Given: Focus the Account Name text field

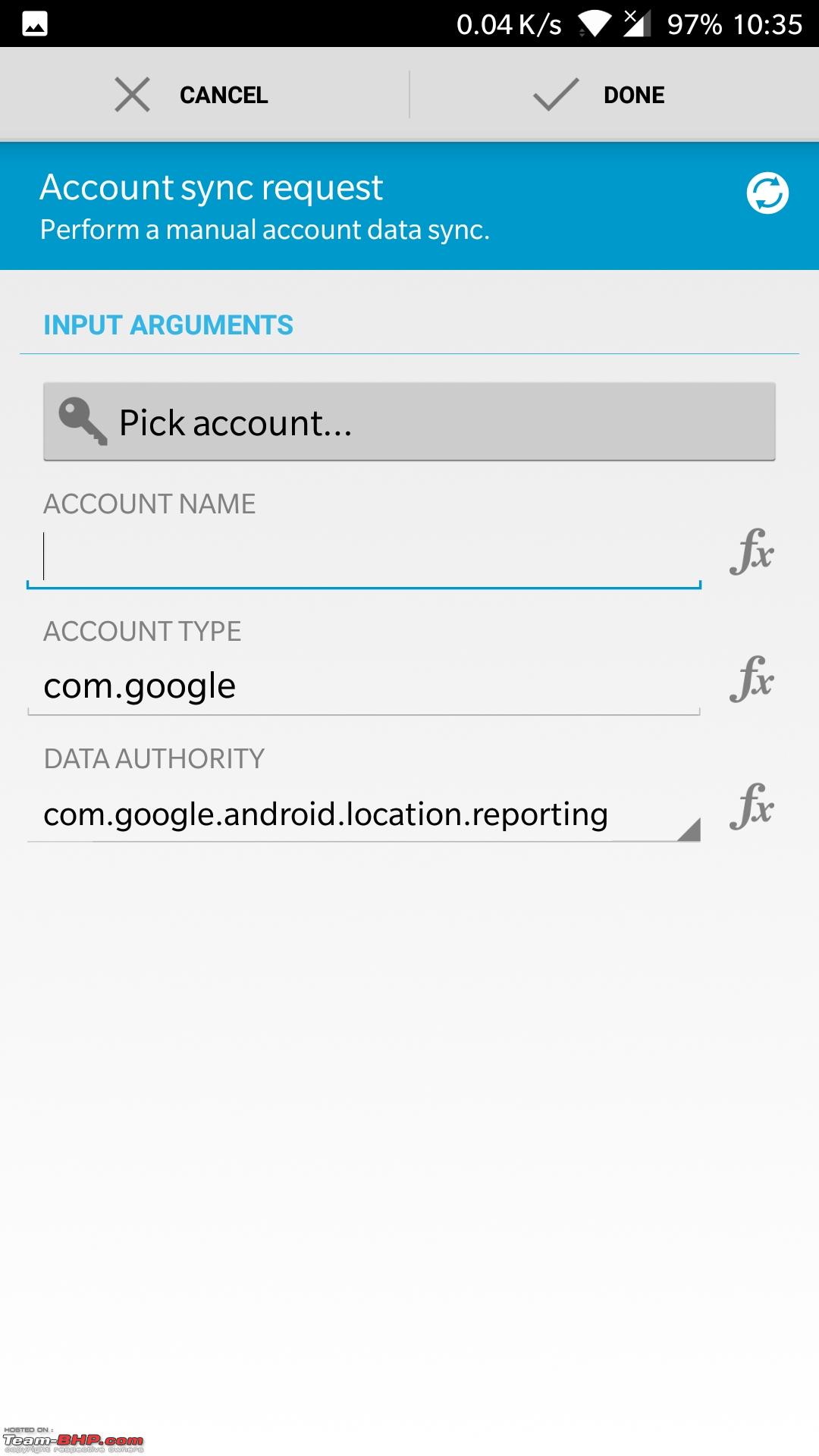Looking at the screenshot, I should tap(364, 557).
